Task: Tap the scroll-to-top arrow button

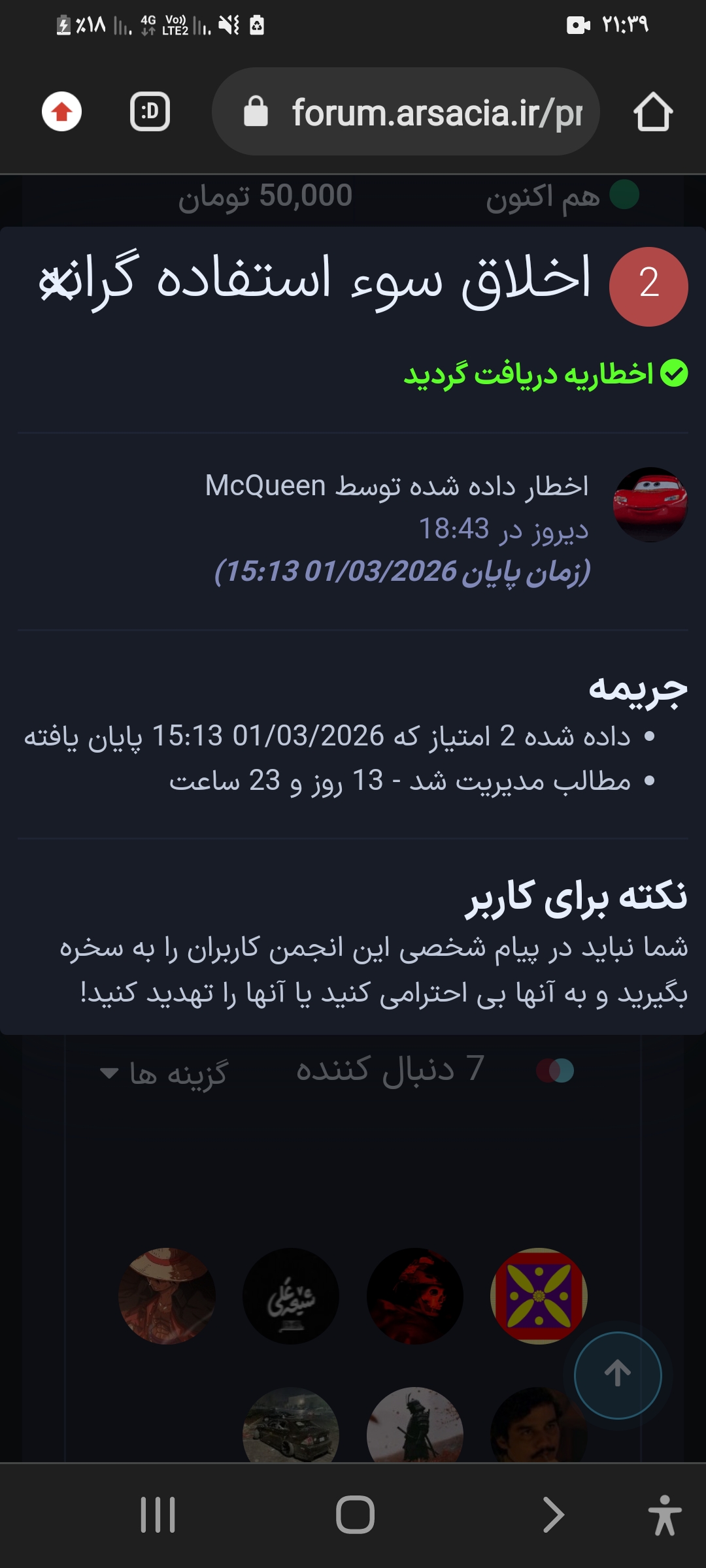Action: tap(618, 1375)
